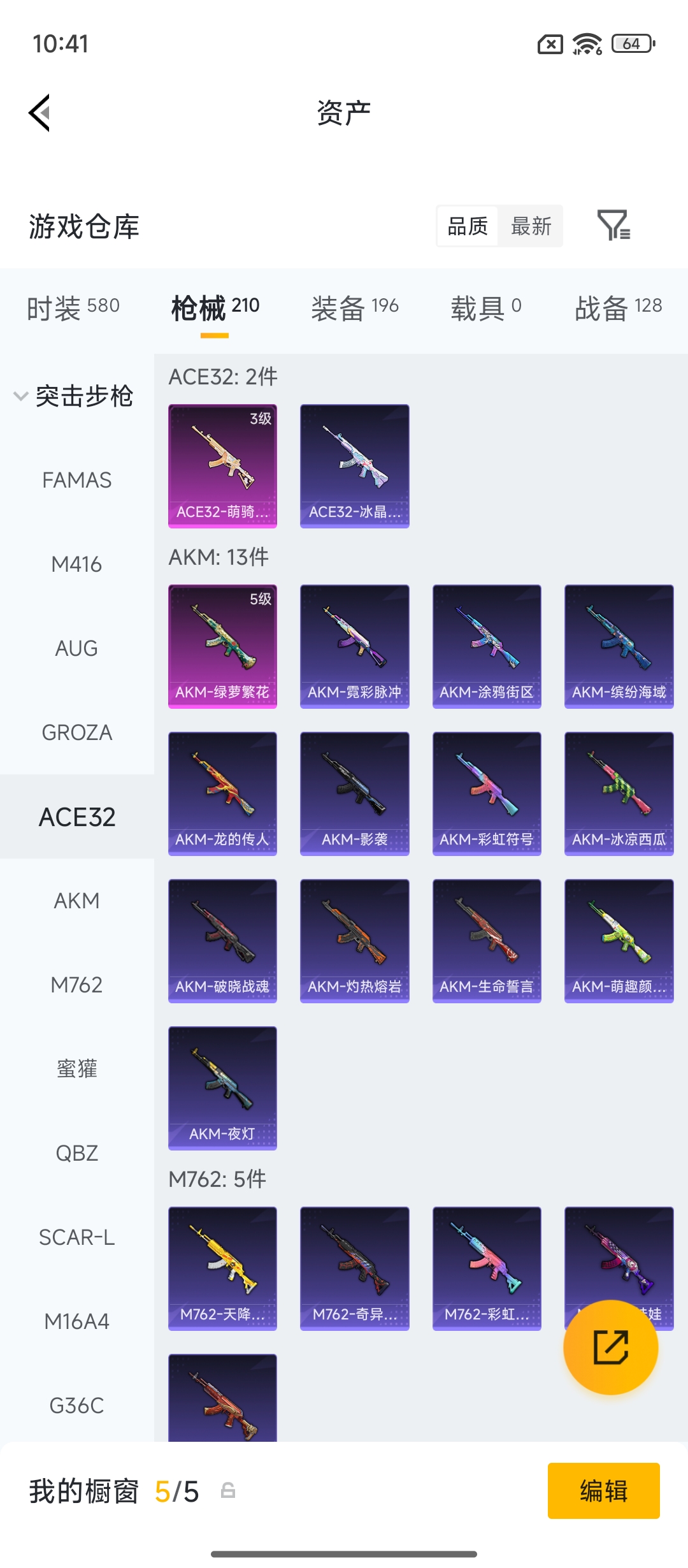
Task: View the M762-天降 yellow skin
Action: click(222, 1268)
